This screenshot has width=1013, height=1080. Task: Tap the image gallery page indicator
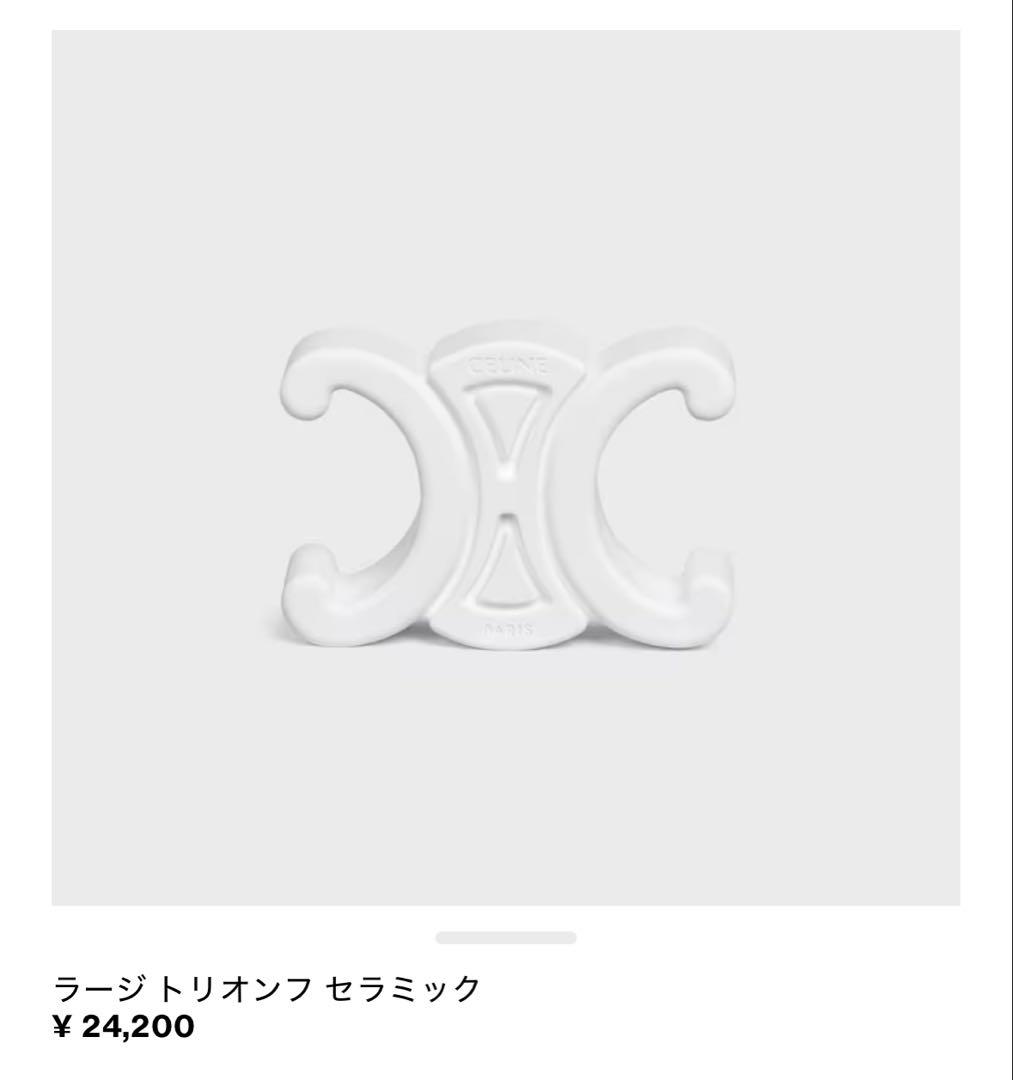(x=506, y=938)
